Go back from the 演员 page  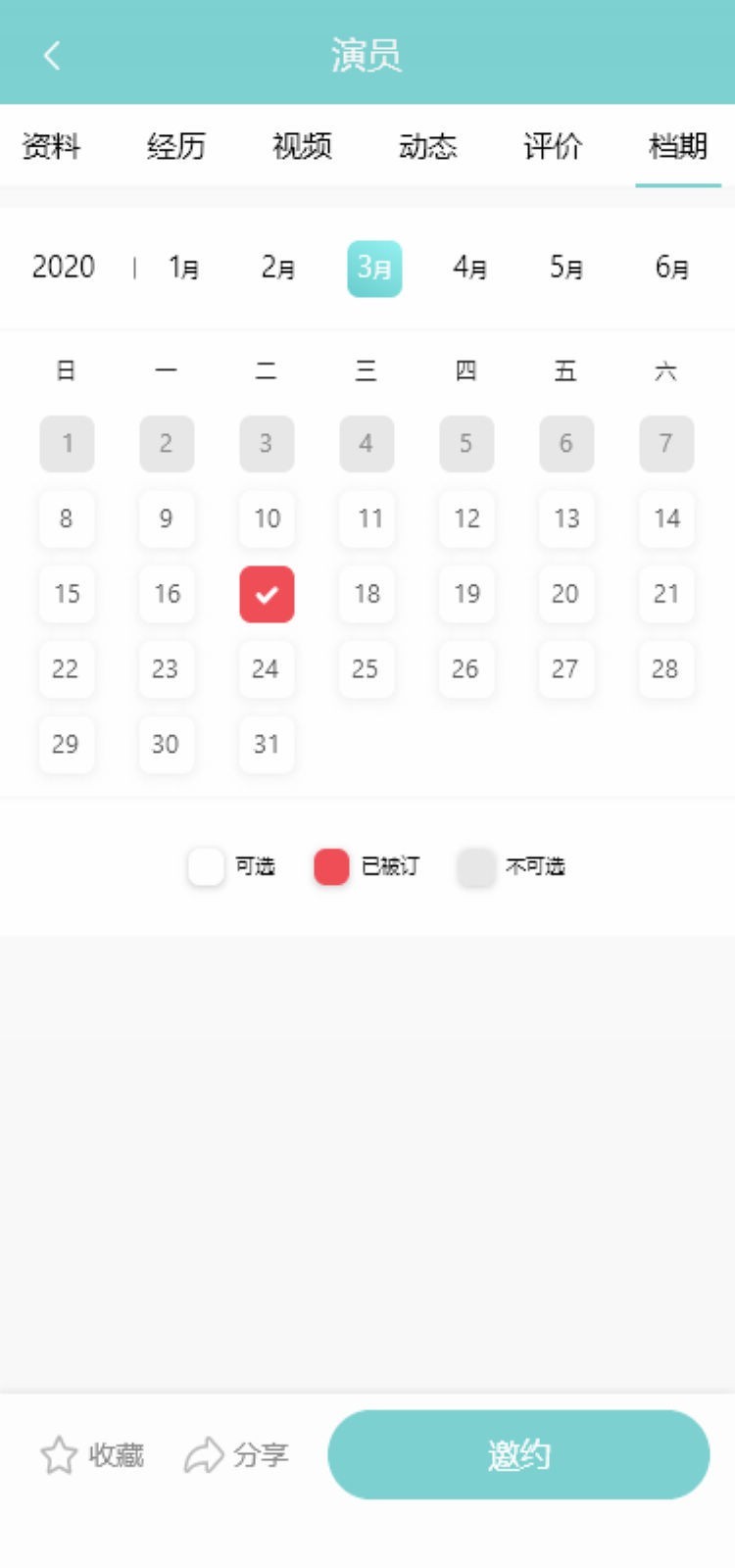coord(52,55)
